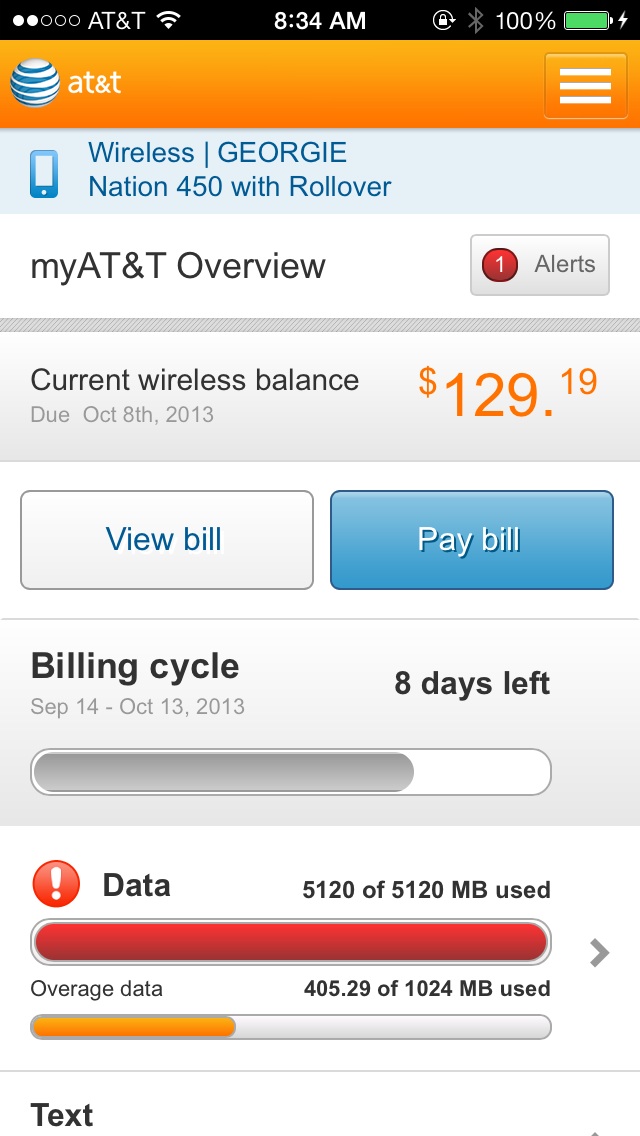Open Data usage details chevron
This screenshot has height=1136, width=640.
click(599, 953)
